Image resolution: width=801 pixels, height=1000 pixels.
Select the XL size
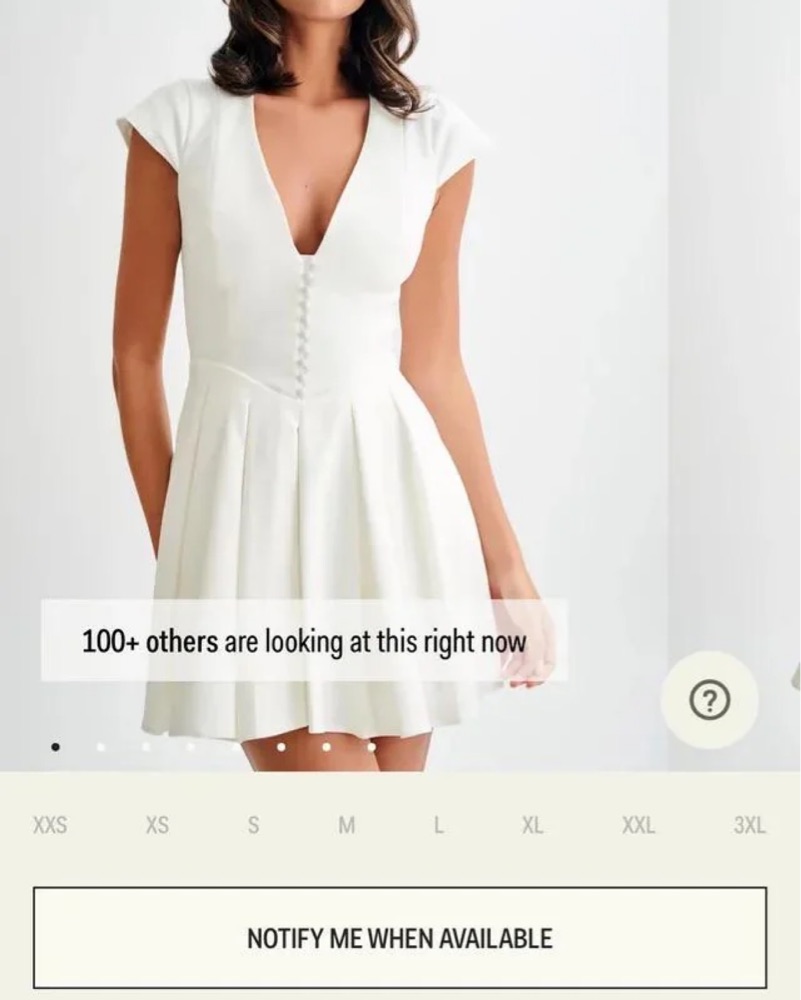(532, 826)
